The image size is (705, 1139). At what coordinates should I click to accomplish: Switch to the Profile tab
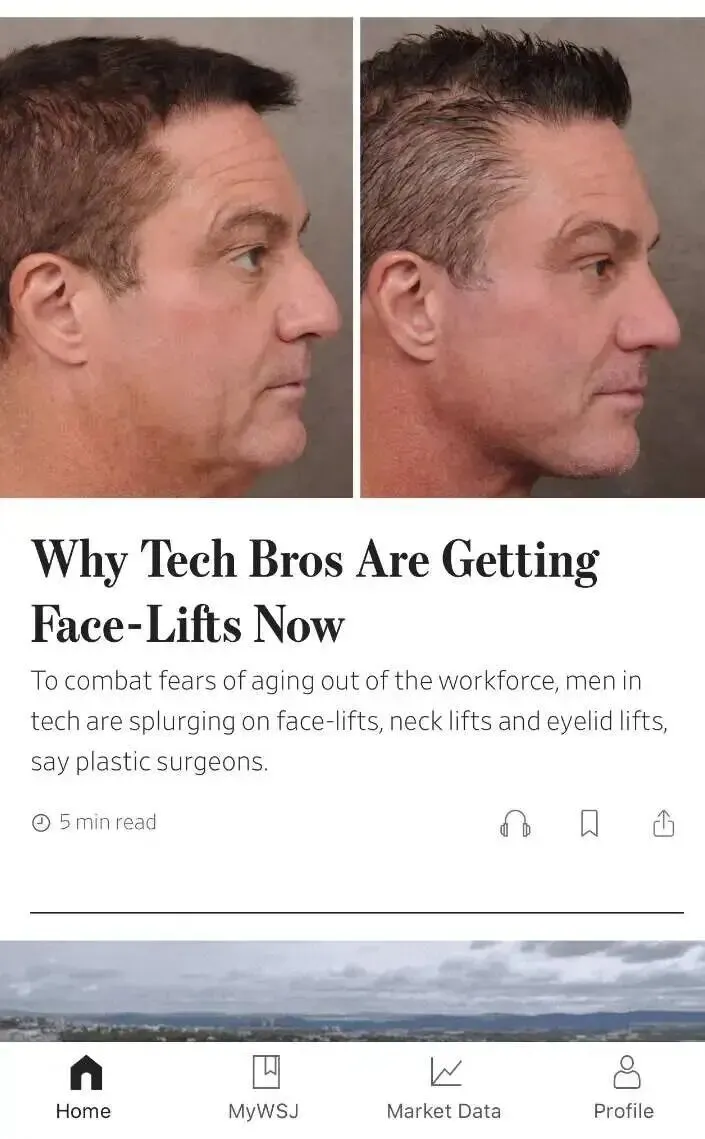tap(624, 1087)
